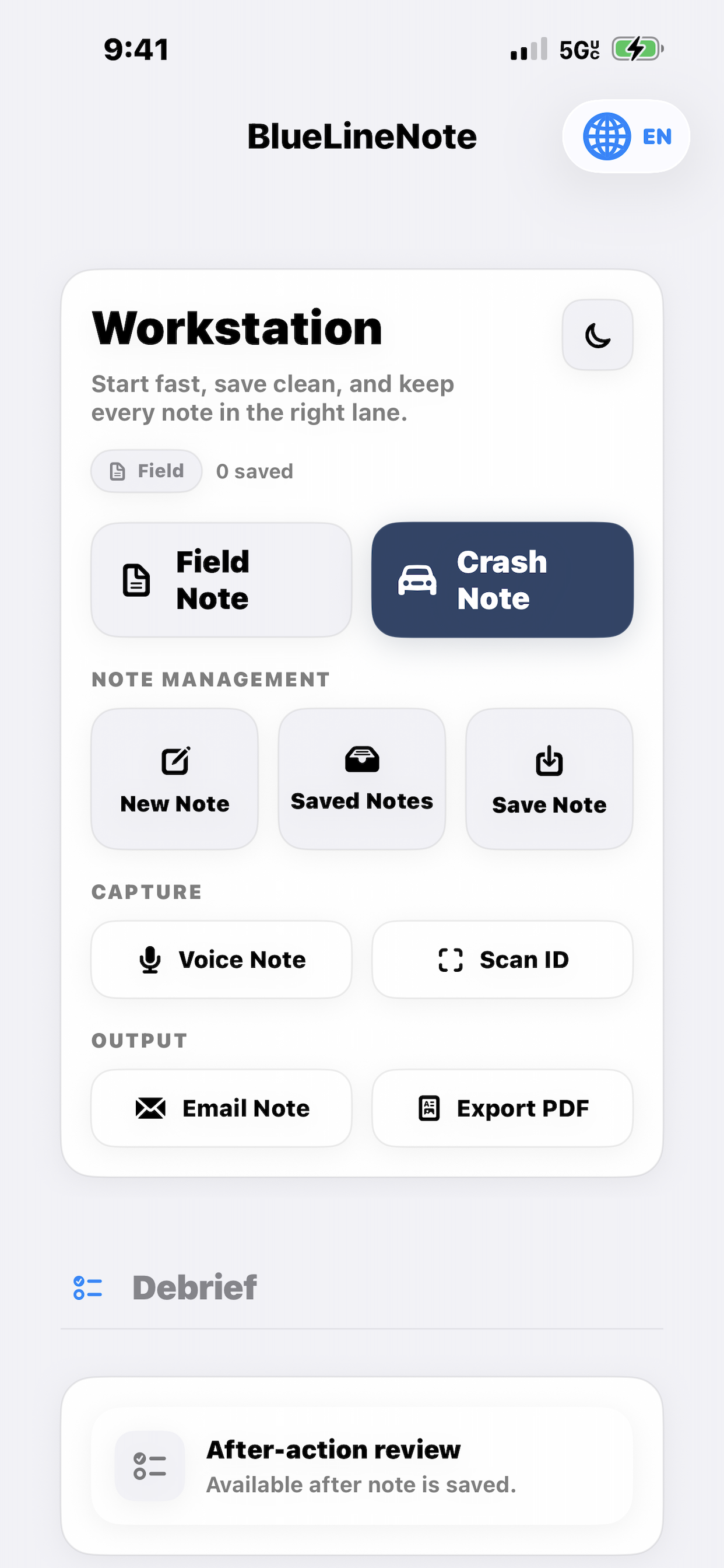Launch Scan ID capture
Viewport: 724px width, 1568px height.
502,960
